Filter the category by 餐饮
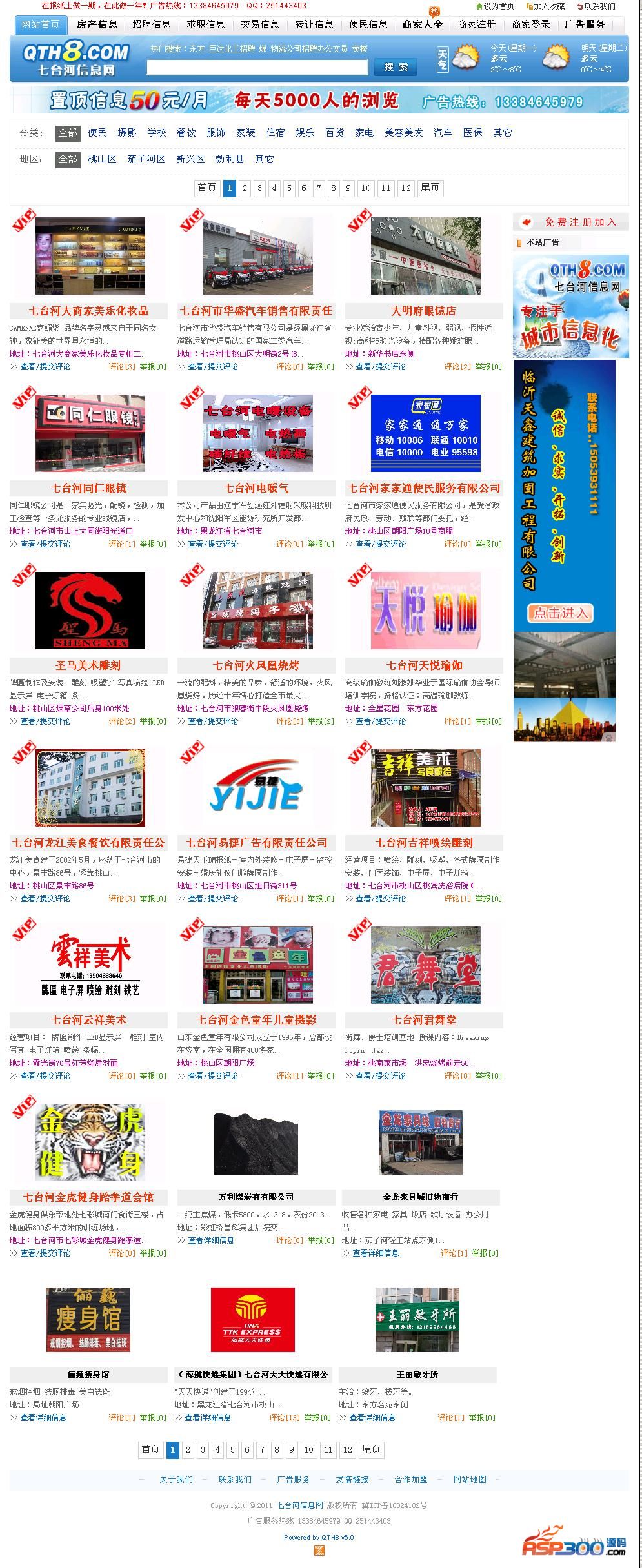642x1568 pixels. tap(186, 133)
